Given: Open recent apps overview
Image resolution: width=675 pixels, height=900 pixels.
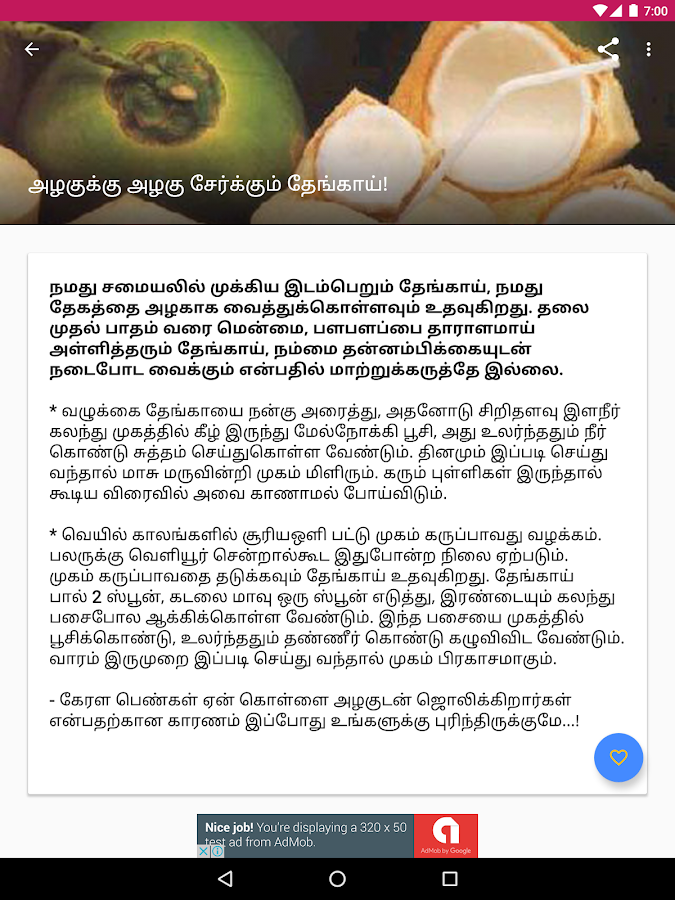Looking at the screenshot, I should (x=449, y=879).
